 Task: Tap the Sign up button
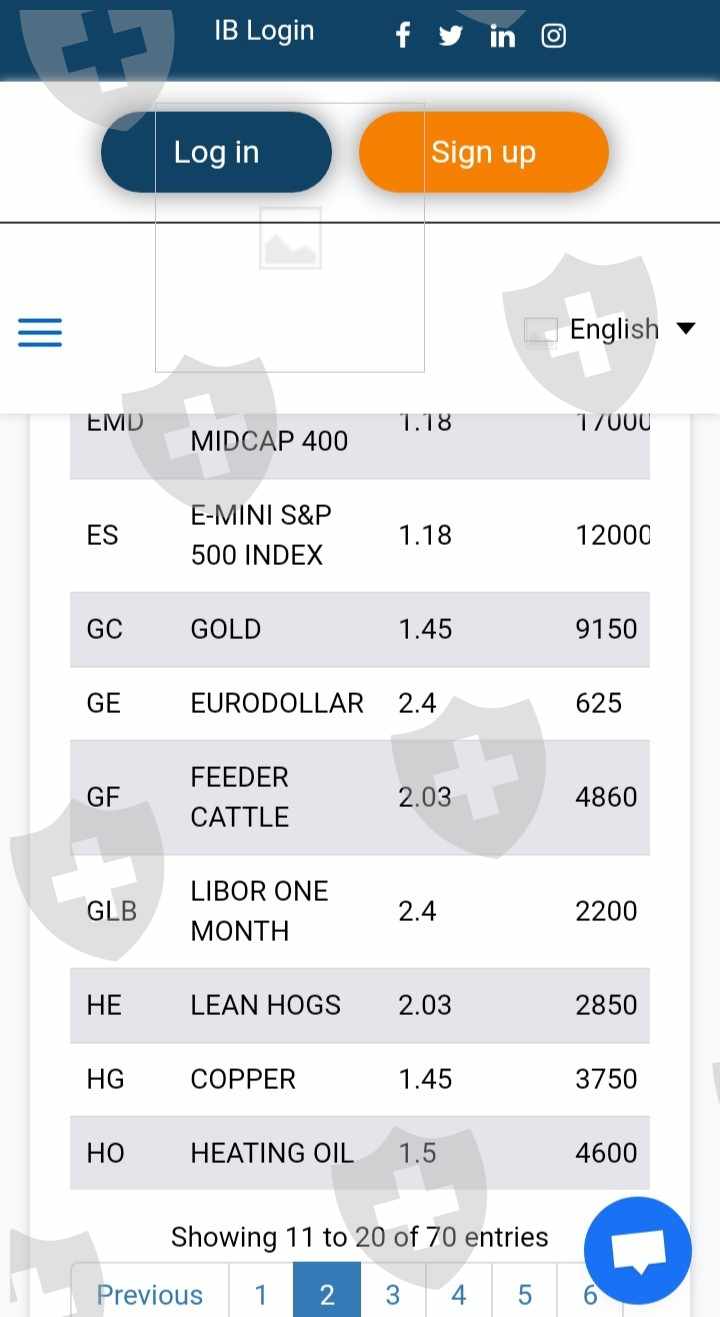(483, 152)
